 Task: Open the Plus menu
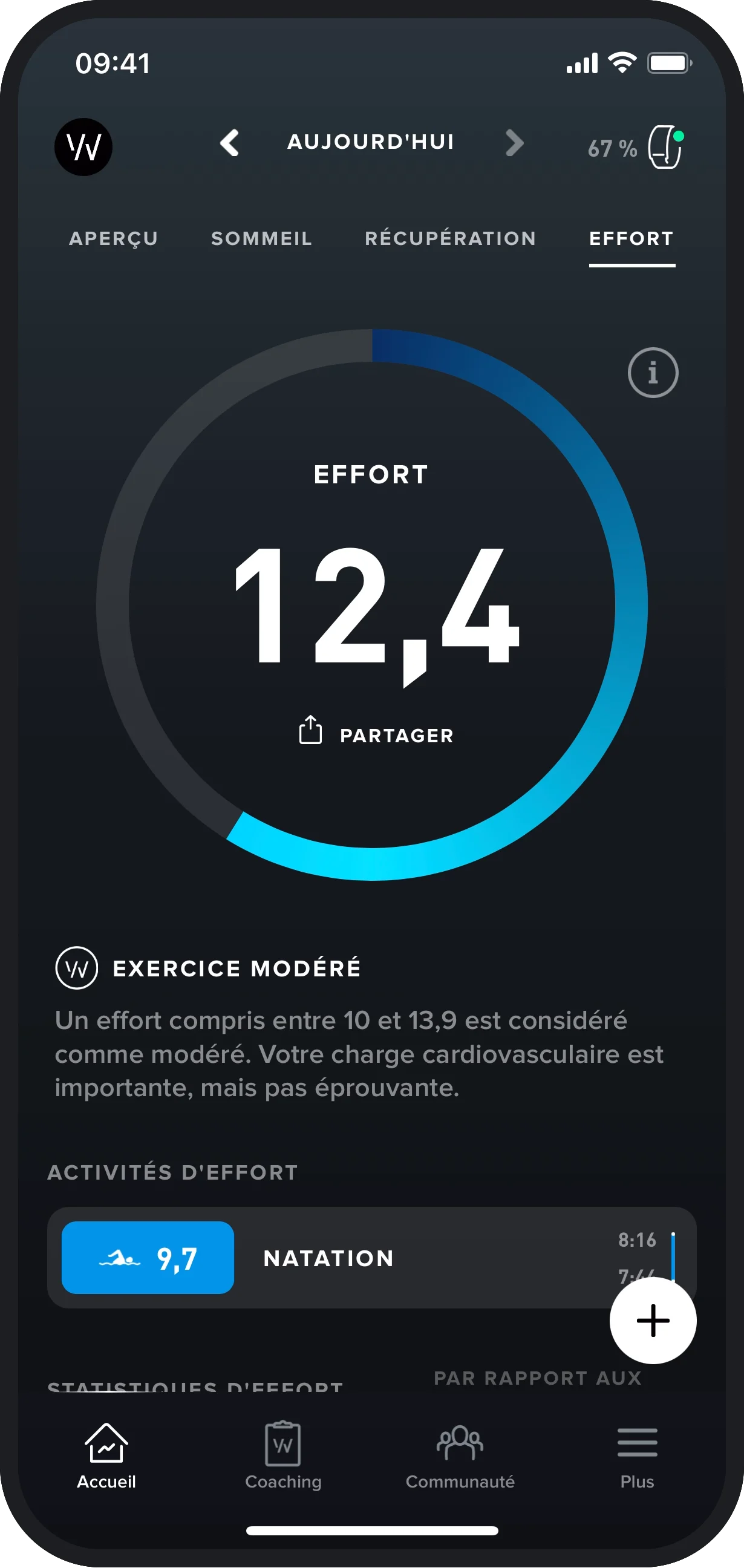point(637,1454)
